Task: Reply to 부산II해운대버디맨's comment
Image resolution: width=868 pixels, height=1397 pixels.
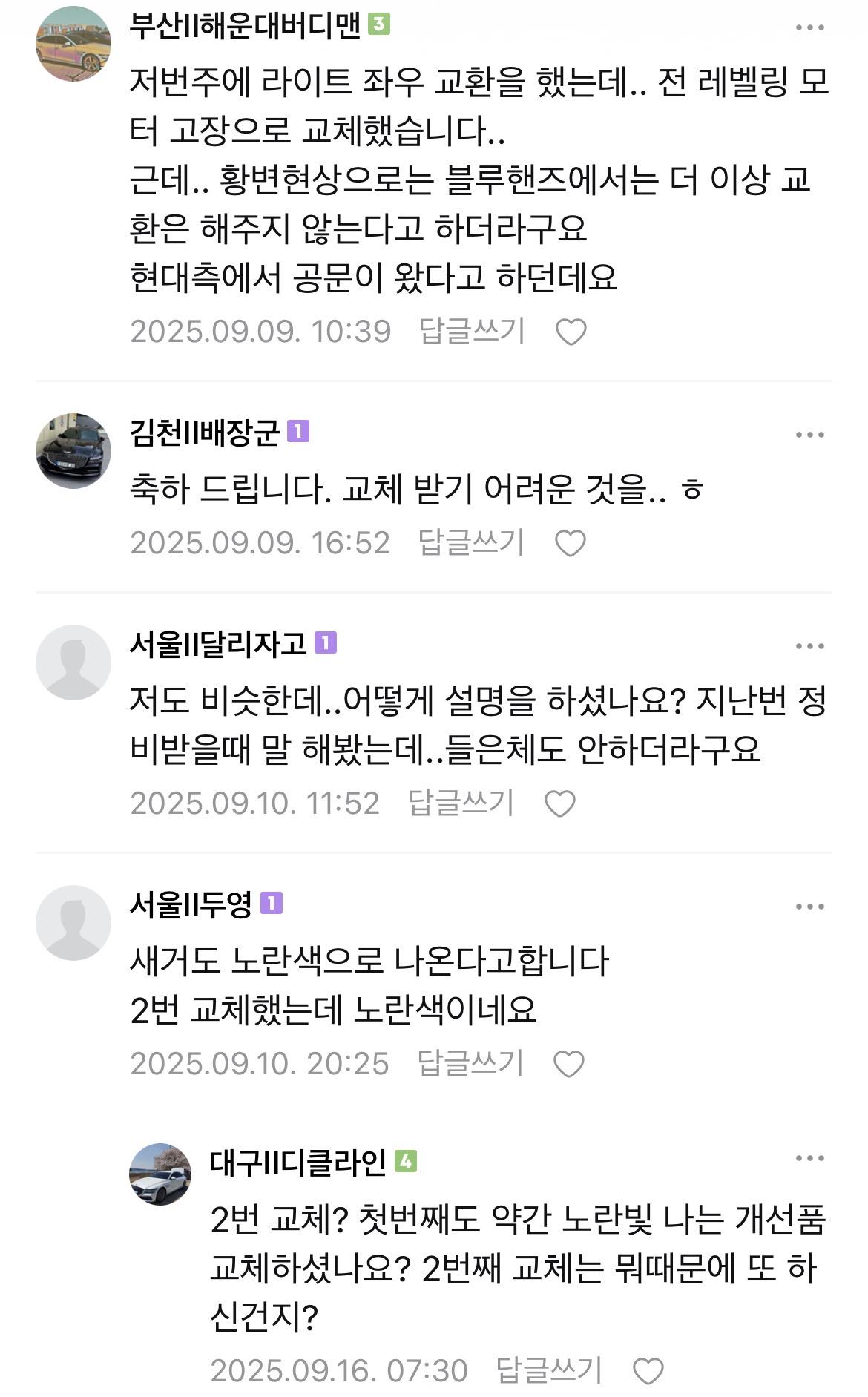Action: (472, 331)
